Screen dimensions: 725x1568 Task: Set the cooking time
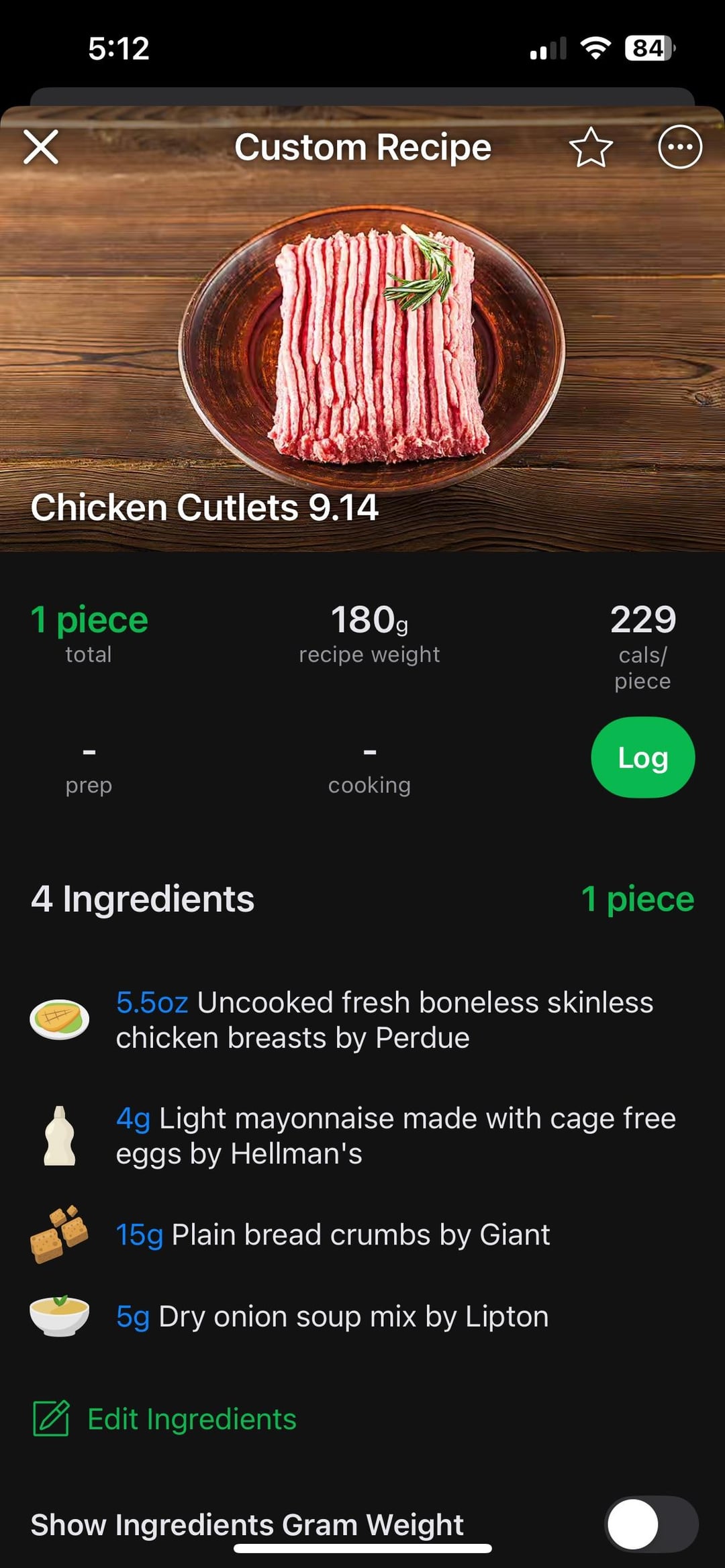(x=369, y=767)
